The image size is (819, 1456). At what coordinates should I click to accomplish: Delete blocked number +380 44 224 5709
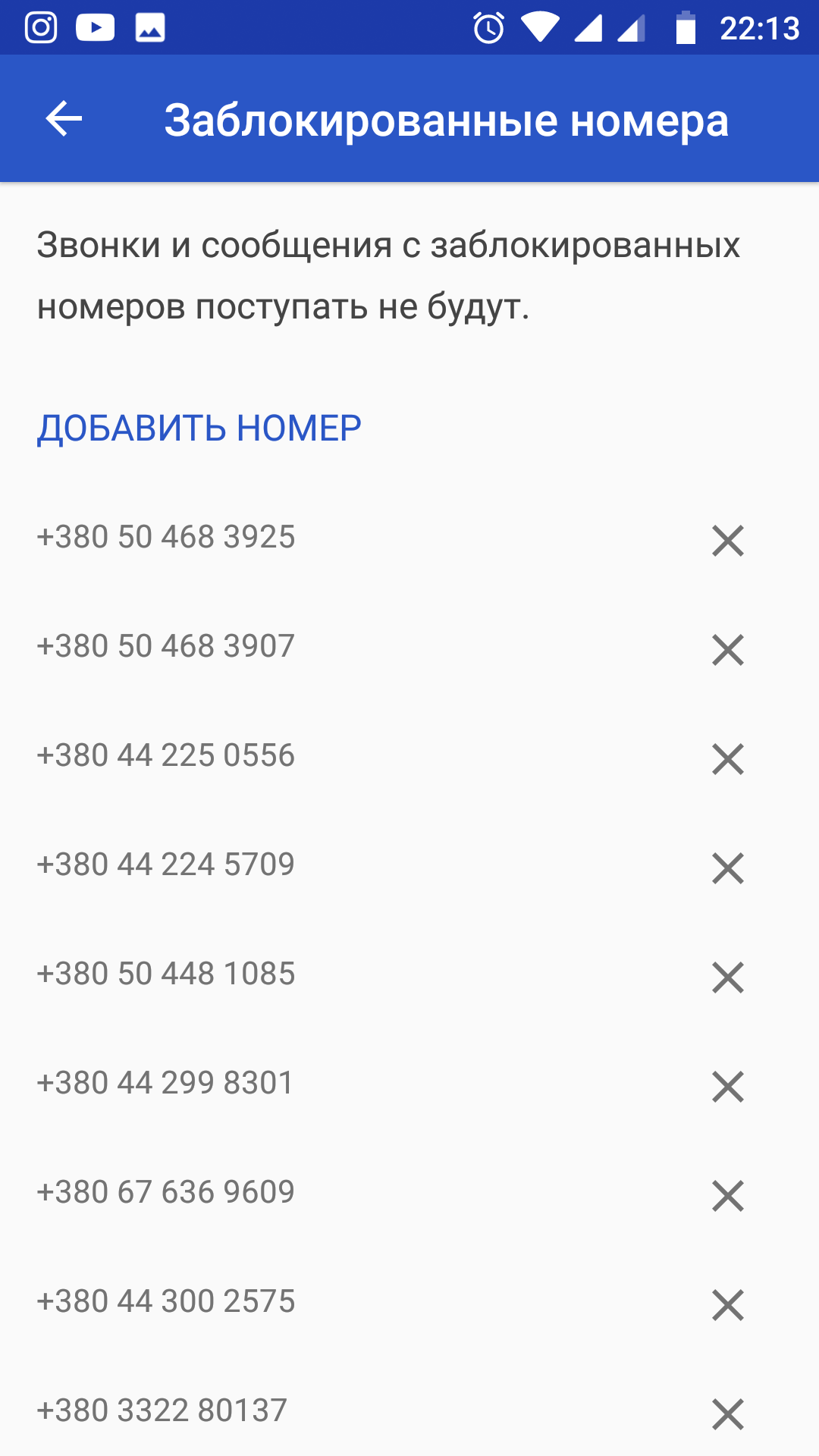(x=727, y=868)
